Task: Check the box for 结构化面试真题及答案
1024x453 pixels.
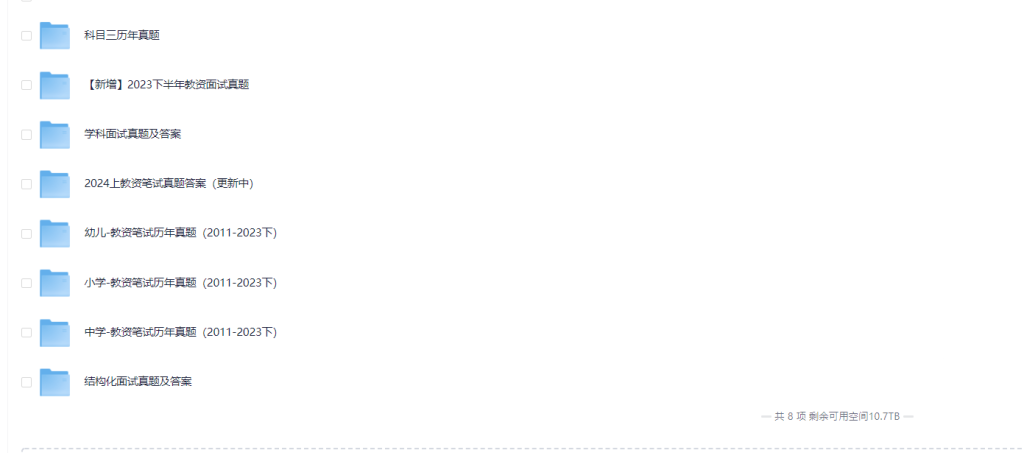Action: coord(26,382)
